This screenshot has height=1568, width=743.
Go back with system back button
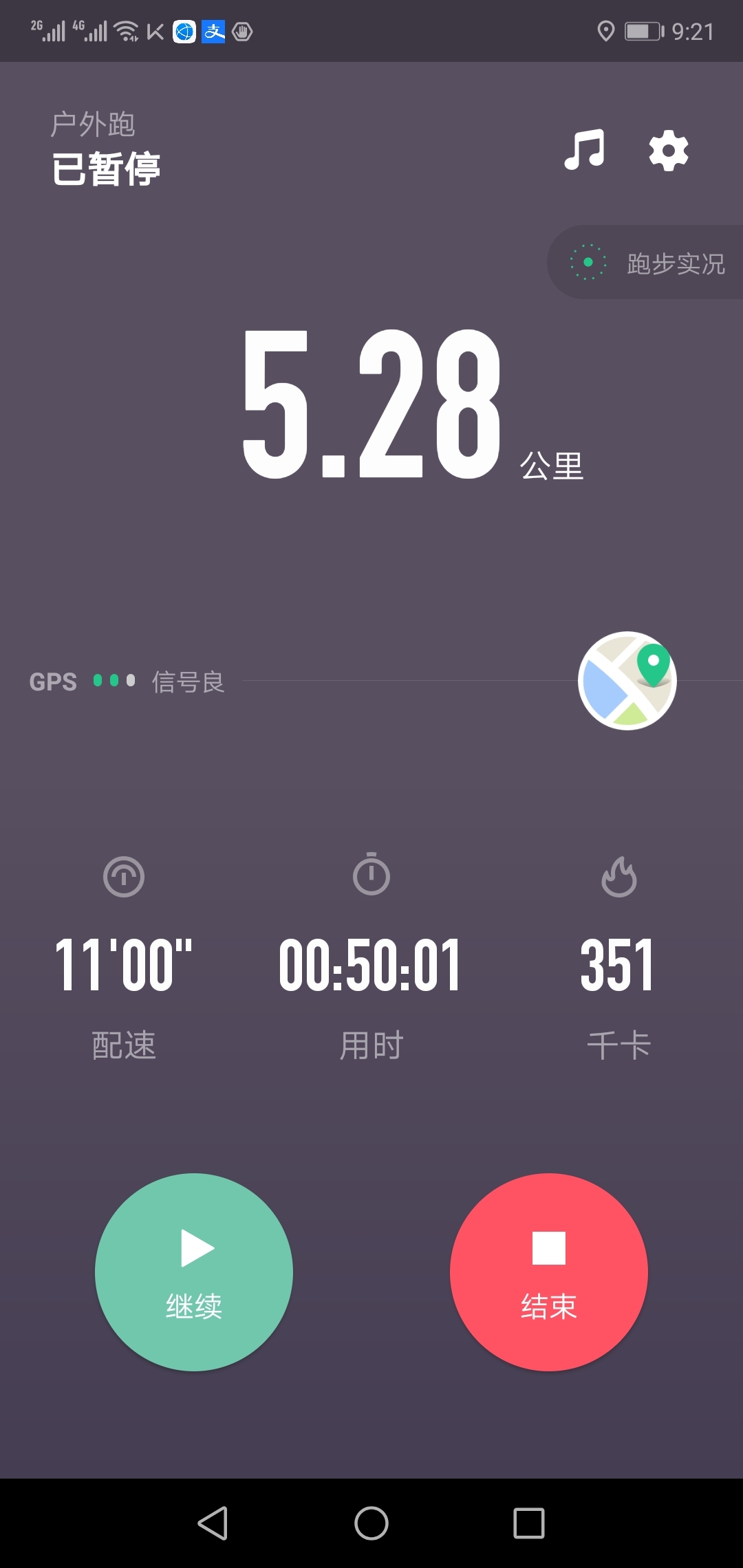213,1523
